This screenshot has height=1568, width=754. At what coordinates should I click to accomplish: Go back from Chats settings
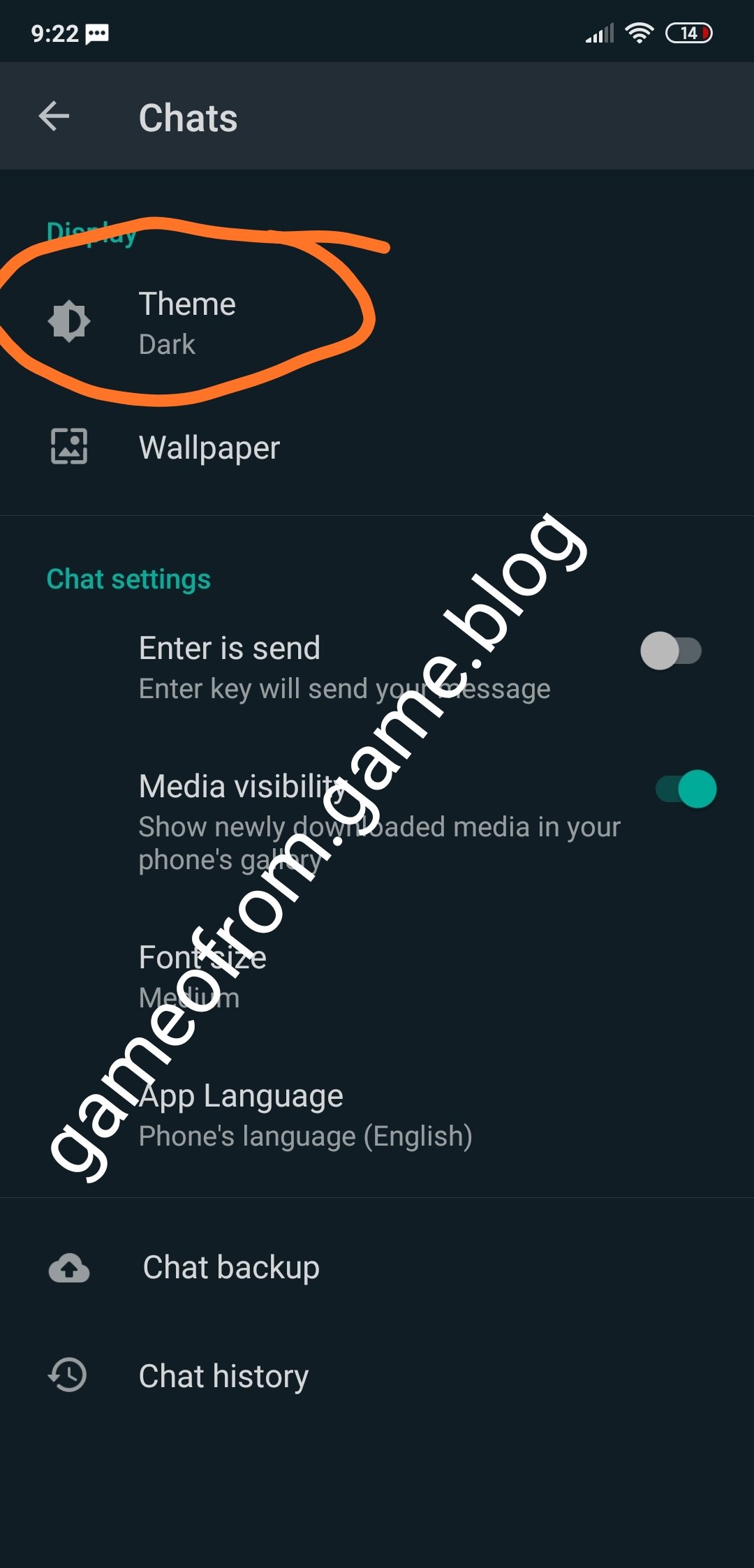(x=54, y=116)
